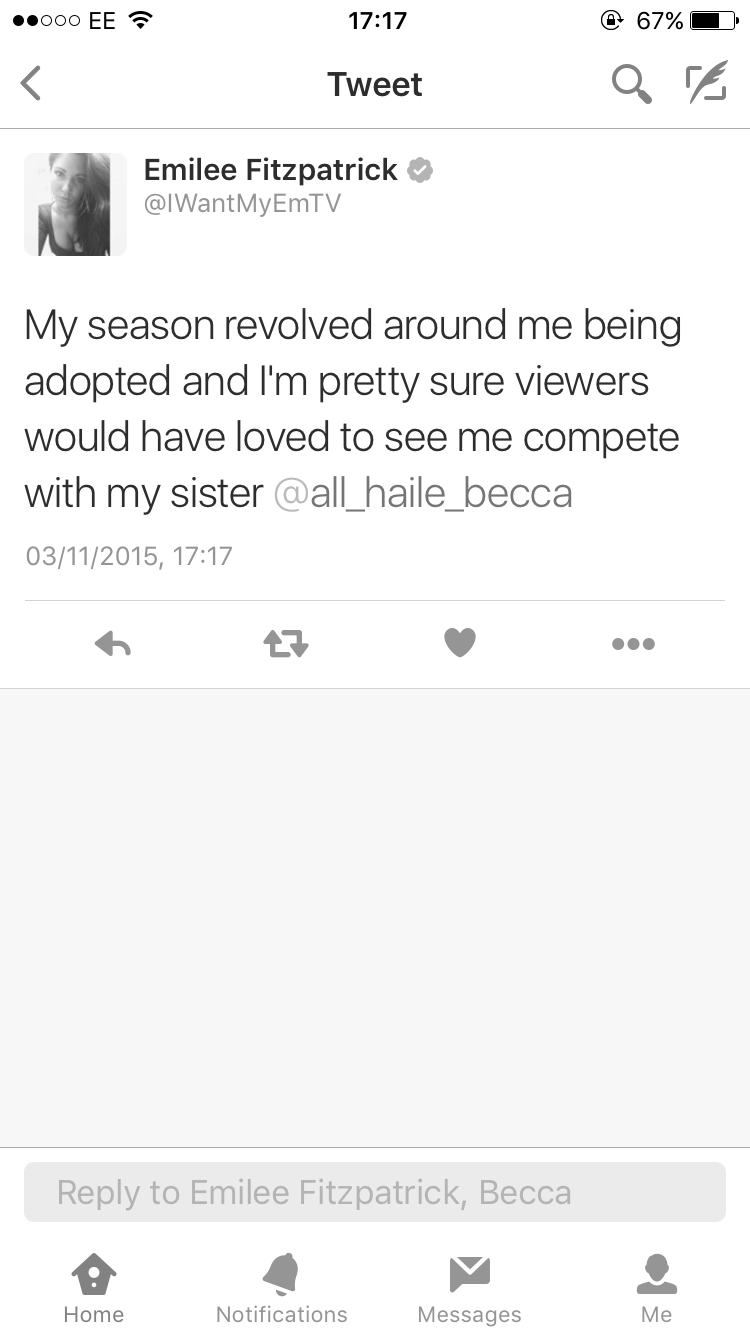This screenshot has width=750, height=1334.
Task: Compose a new tweet
Action: pos(706,84)
